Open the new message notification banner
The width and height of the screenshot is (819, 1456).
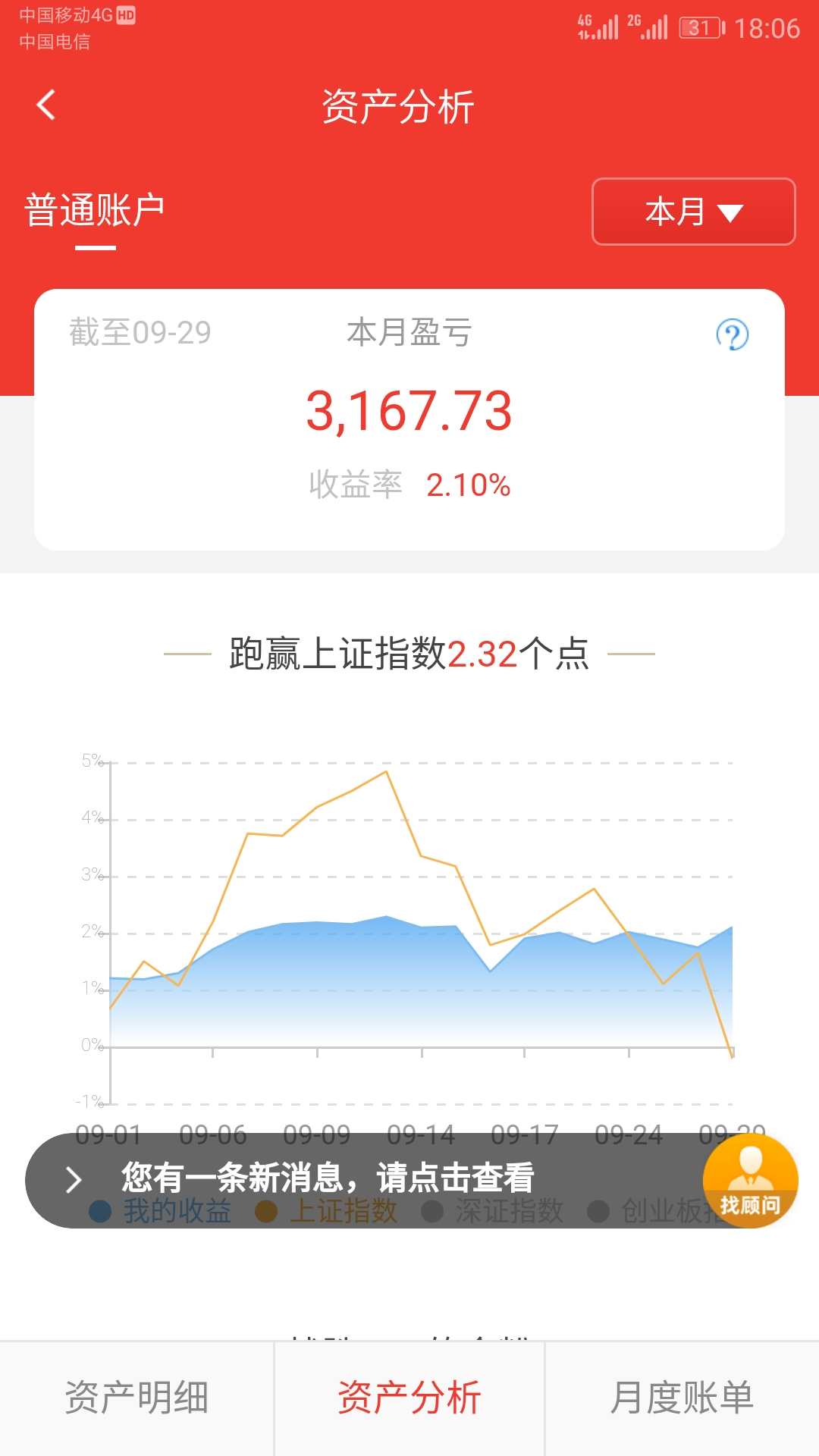click(364, 1180)
